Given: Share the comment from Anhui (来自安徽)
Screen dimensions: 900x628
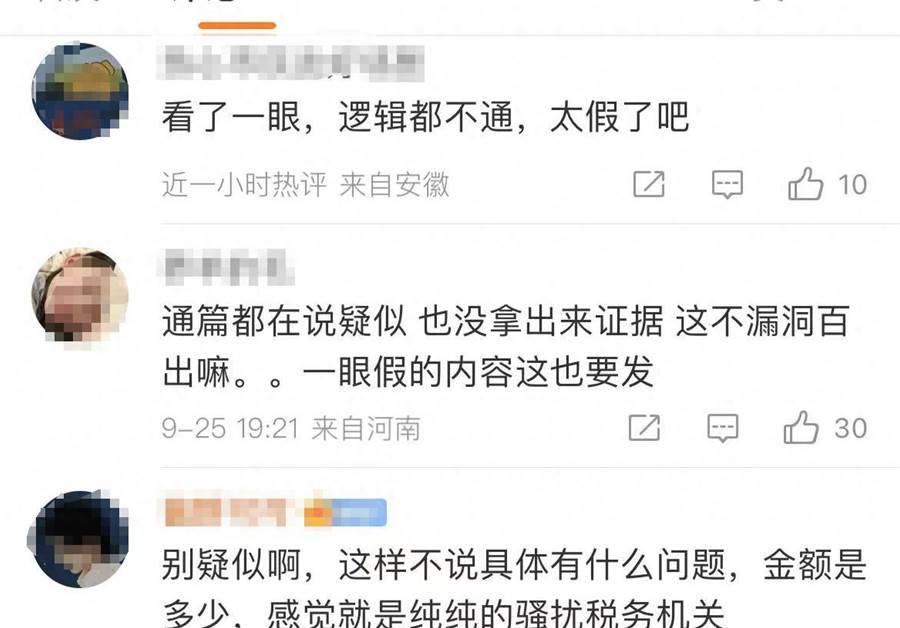Looking at the screenshot, I should (649, 184).
